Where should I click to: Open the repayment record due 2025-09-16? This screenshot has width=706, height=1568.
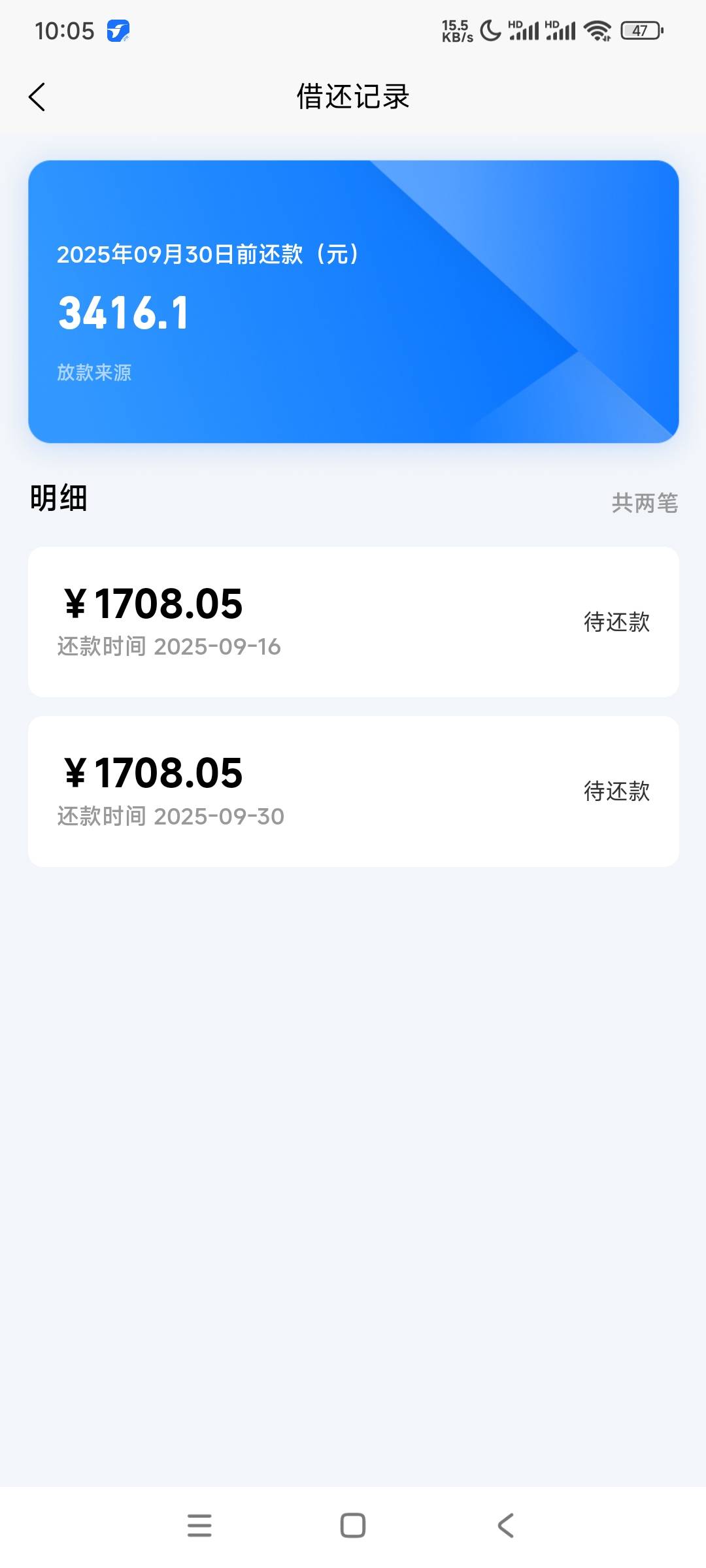pos(354,622)
